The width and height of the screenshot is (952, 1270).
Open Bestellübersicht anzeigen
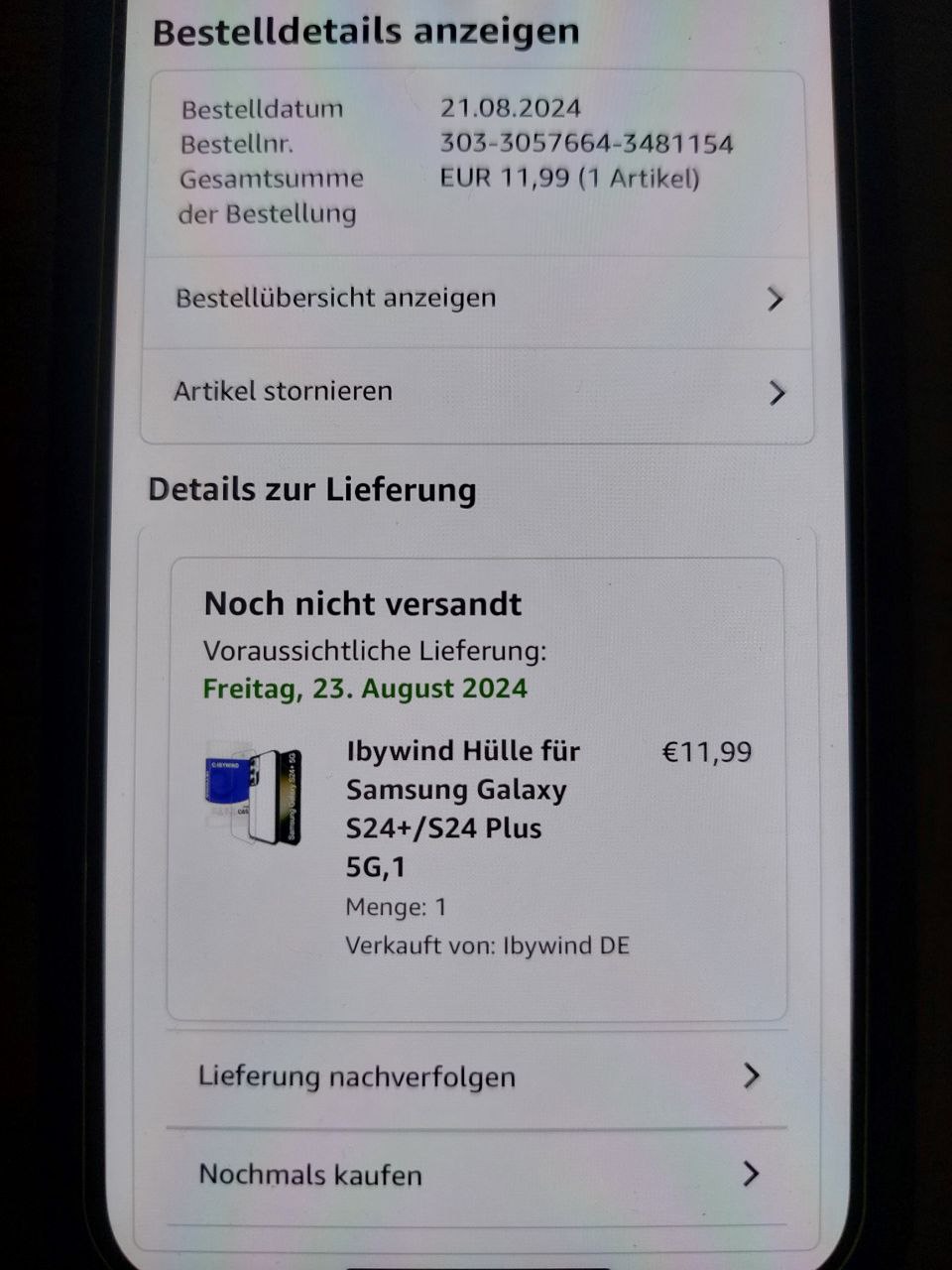tap(476, 299)
